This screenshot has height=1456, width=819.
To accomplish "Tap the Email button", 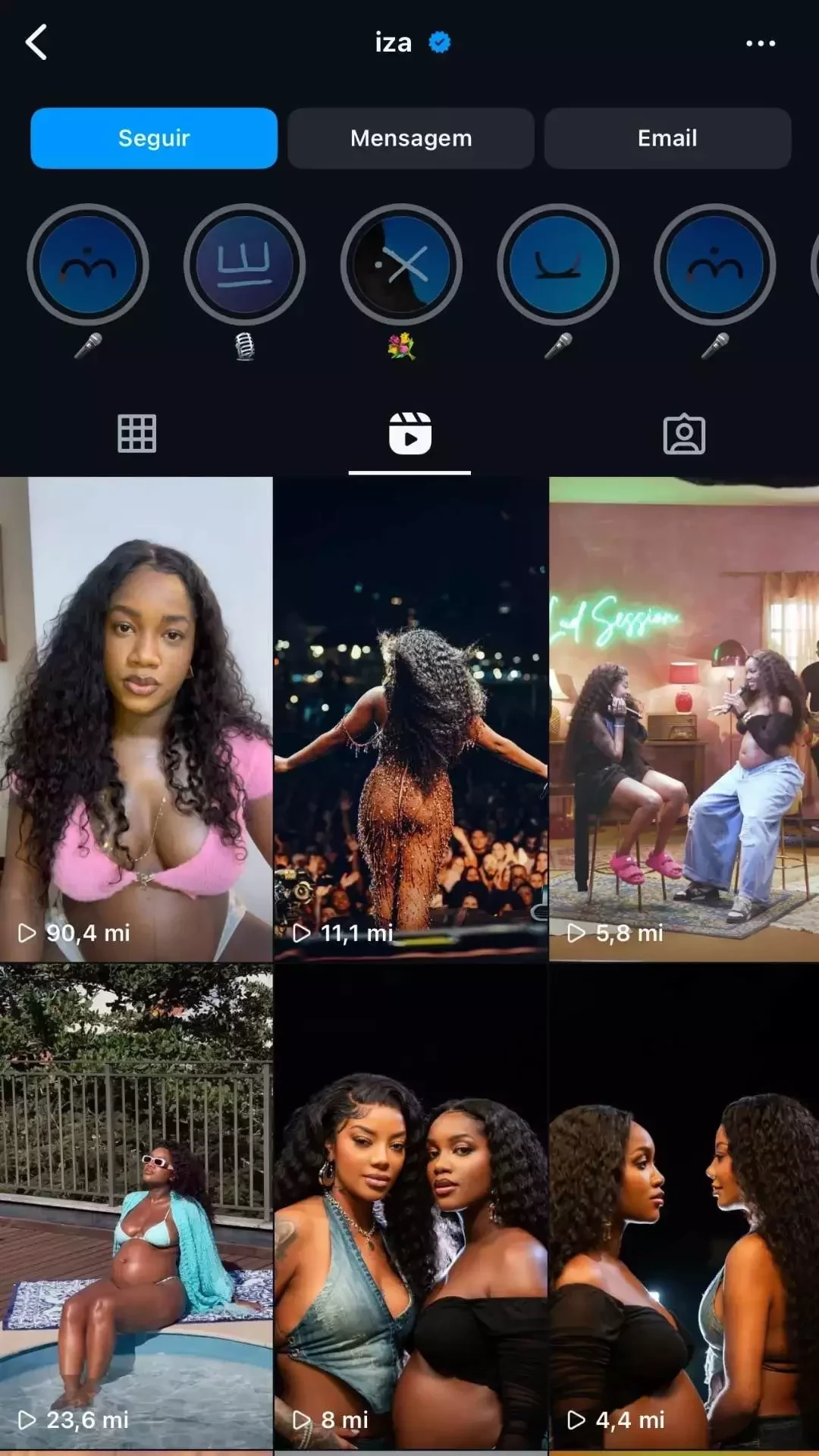I will pyautogui.click(x=667, y=138).
